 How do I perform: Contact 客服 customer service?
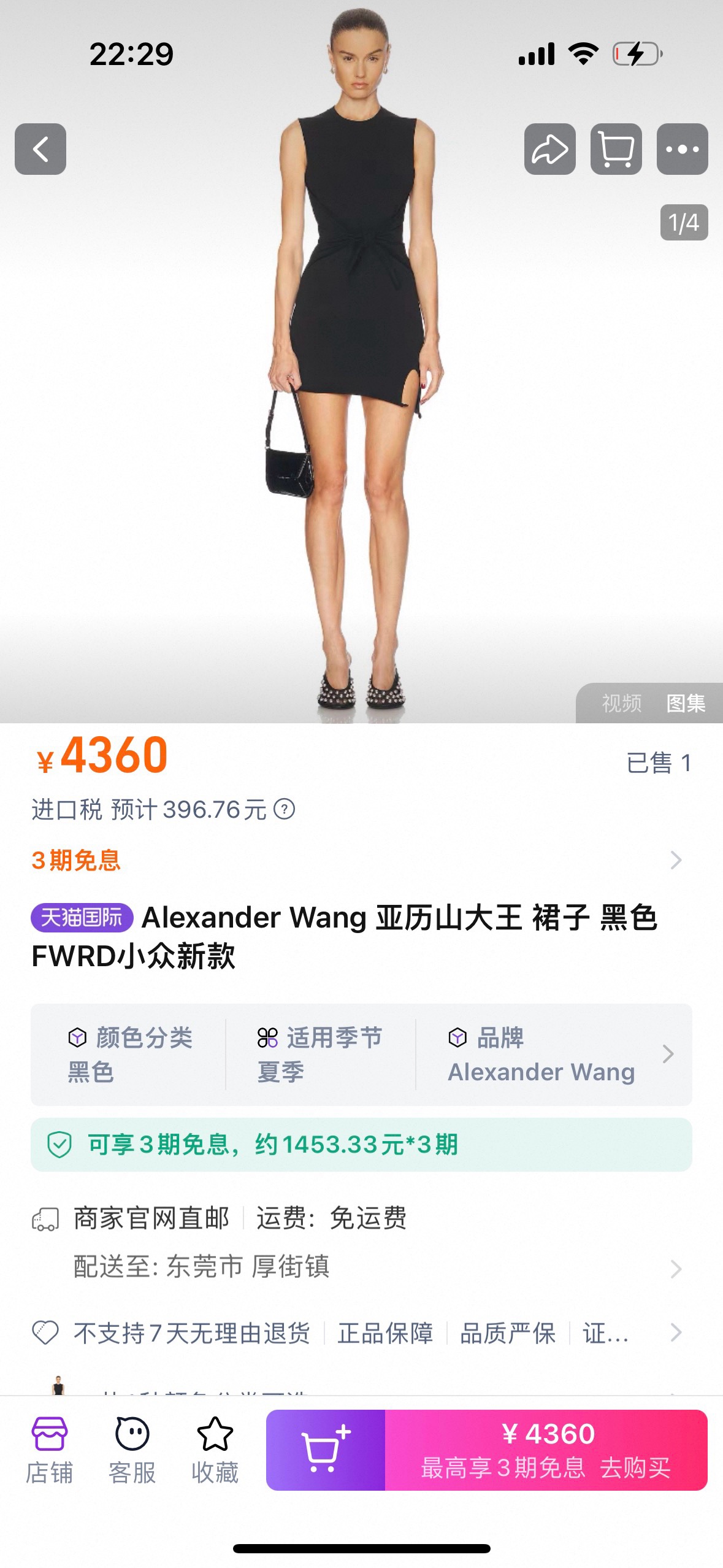click(x=132, y=1450)
